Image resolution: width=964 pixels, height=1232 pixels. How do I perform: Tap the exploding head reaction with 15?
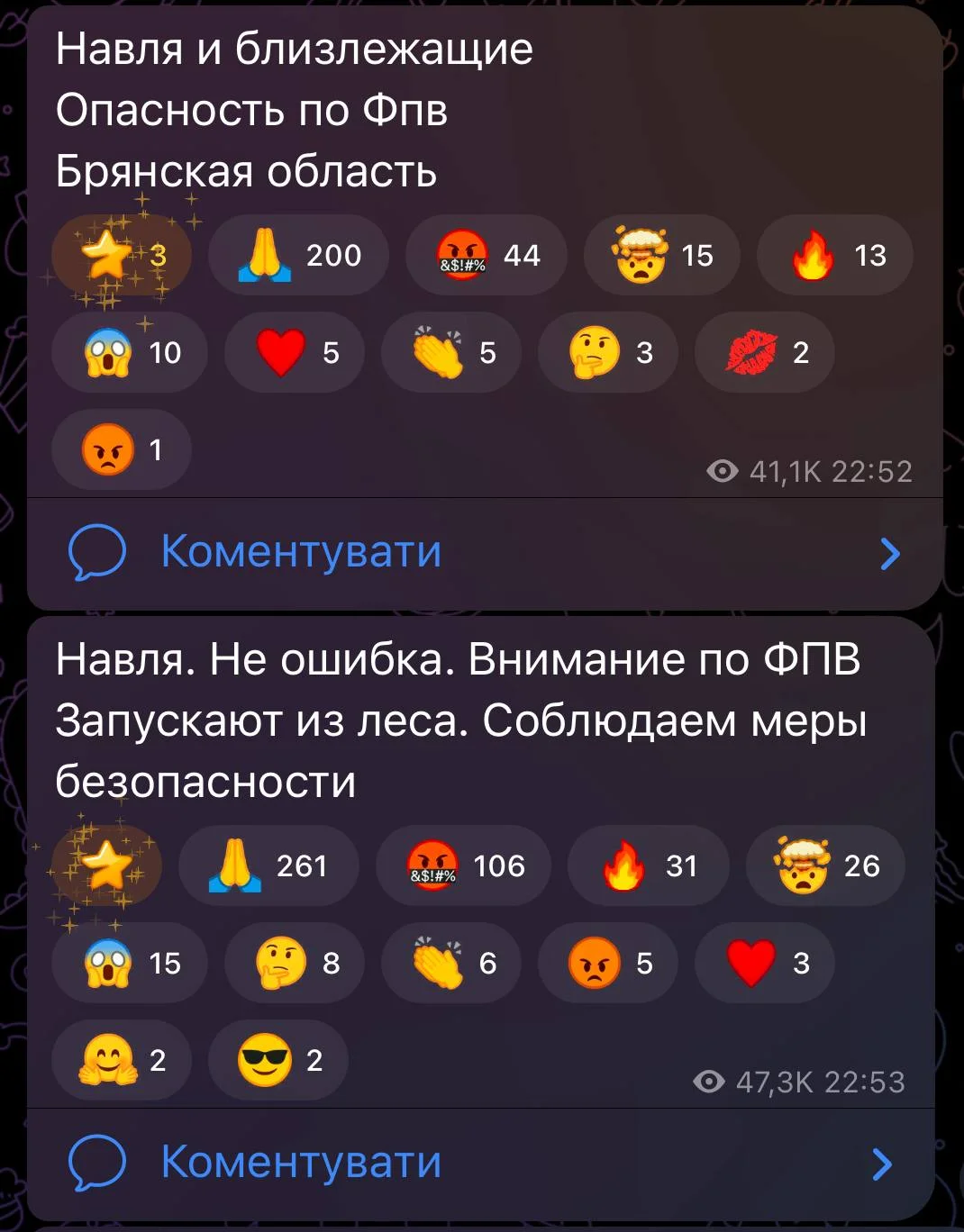(x=662, y=256)
